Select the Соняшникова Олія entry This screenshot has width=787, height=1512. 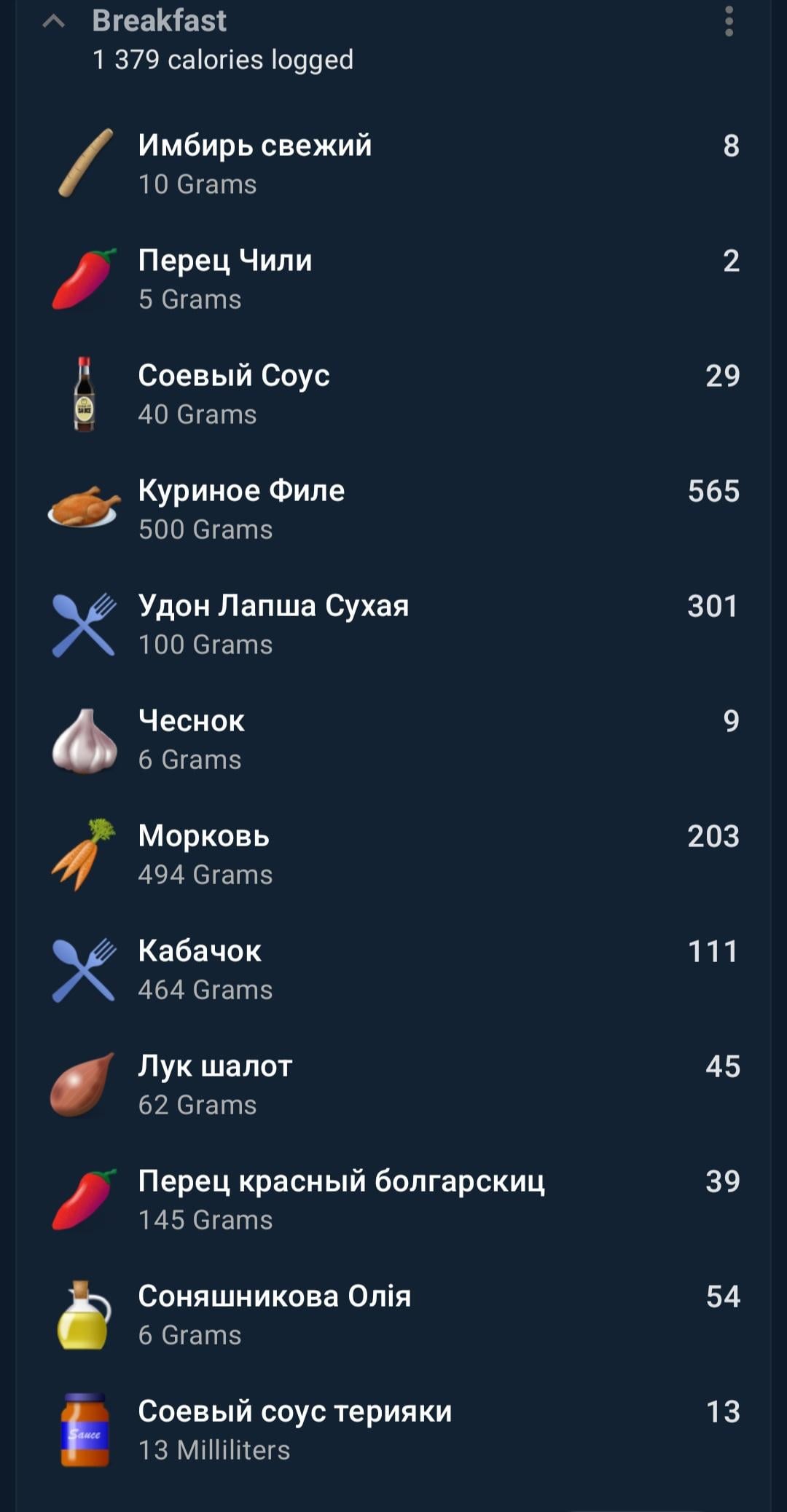(393, 1315)
